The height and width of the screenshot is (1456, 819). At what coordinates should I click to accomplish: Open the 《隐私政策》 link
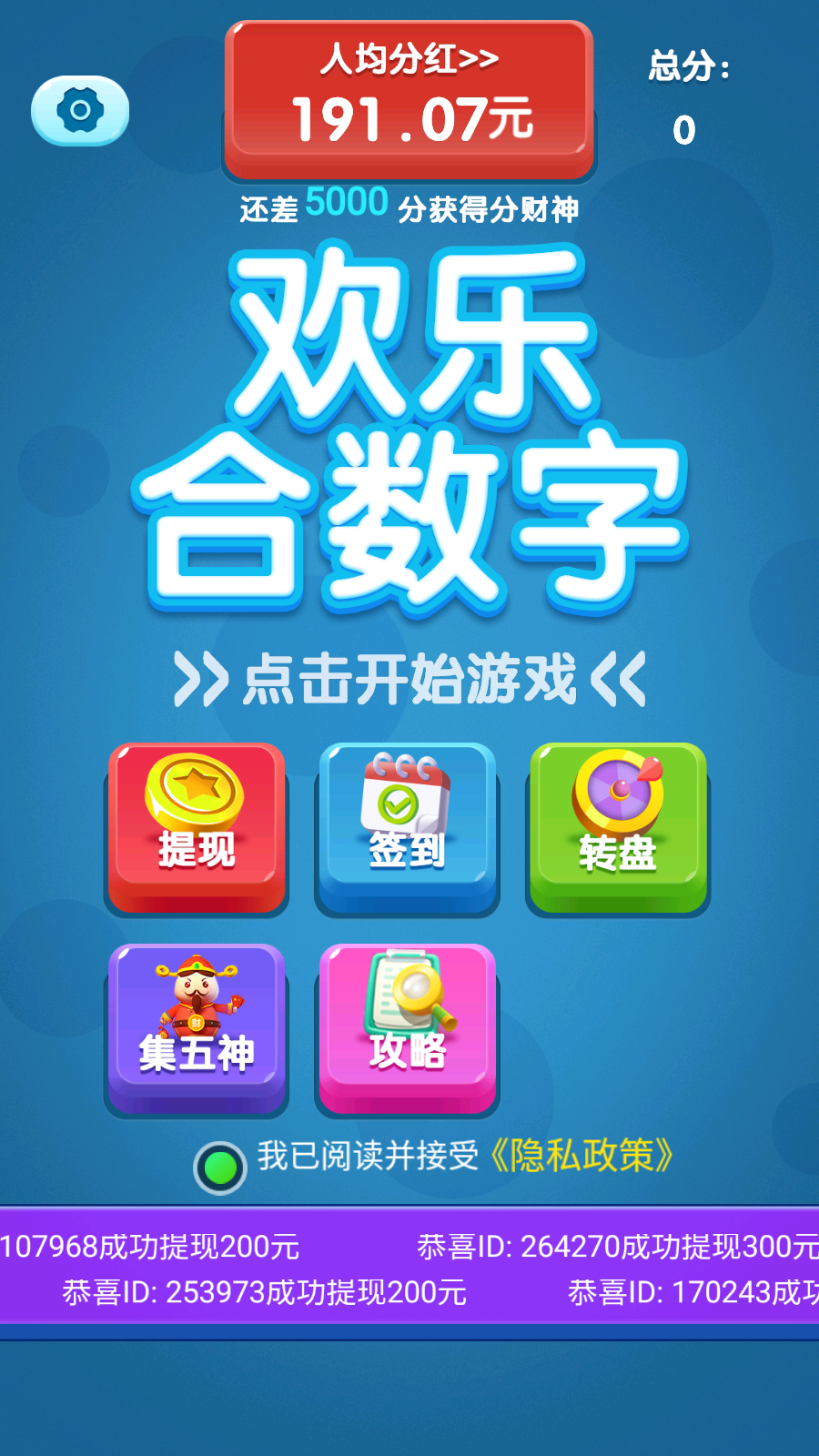581,1156
